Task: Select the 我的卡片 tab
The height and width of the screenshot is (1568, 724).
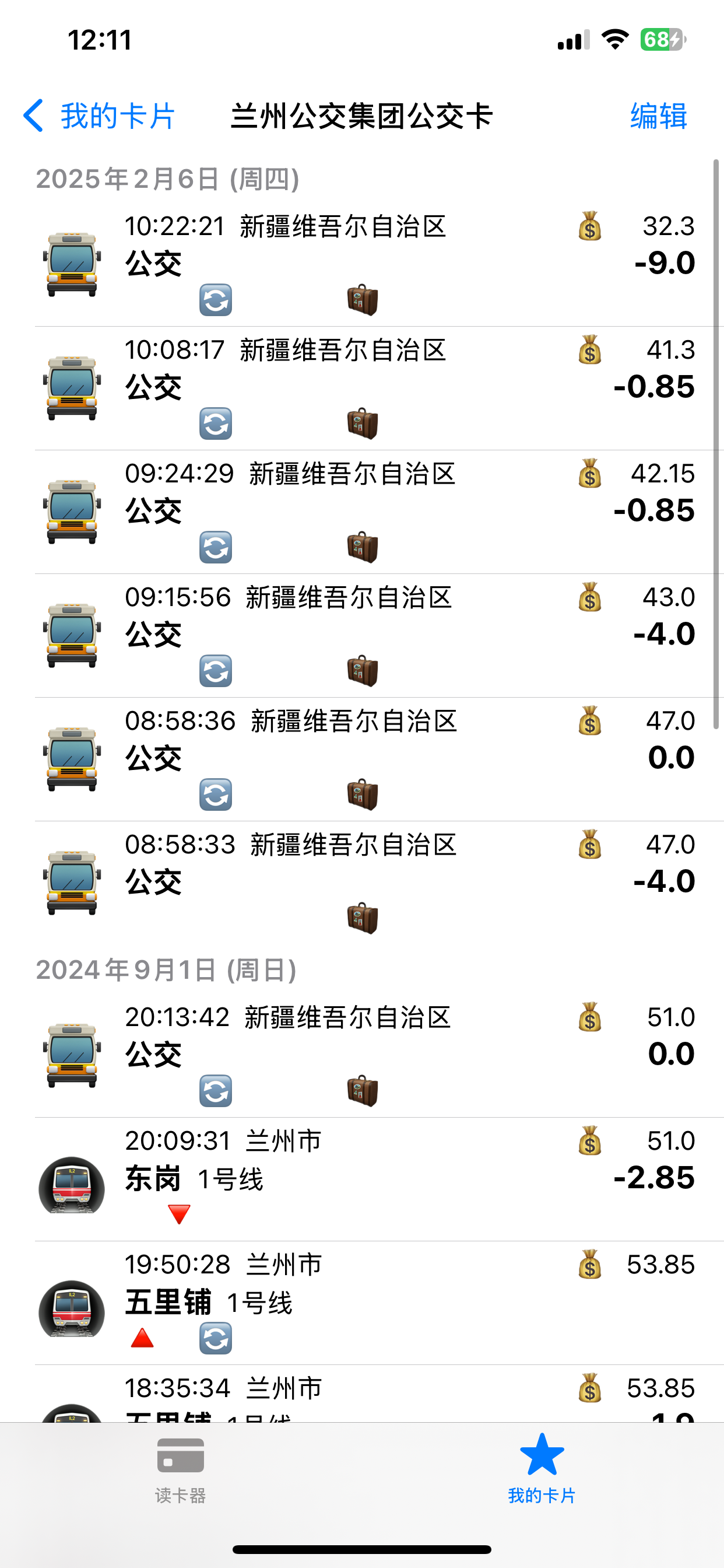Action: (542, 1469)
